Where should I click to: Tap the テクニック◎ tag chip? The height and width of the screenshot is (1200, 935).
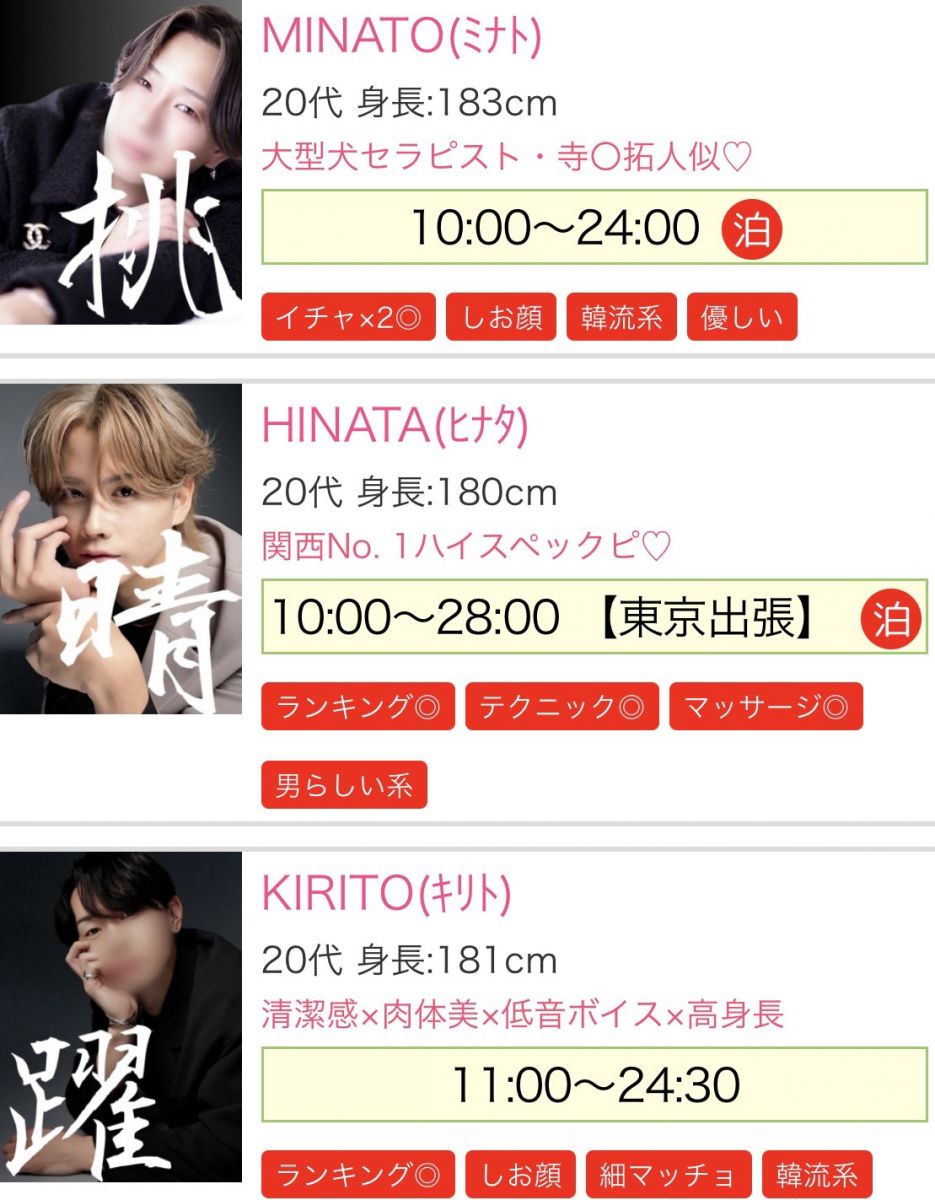point(561,708)
